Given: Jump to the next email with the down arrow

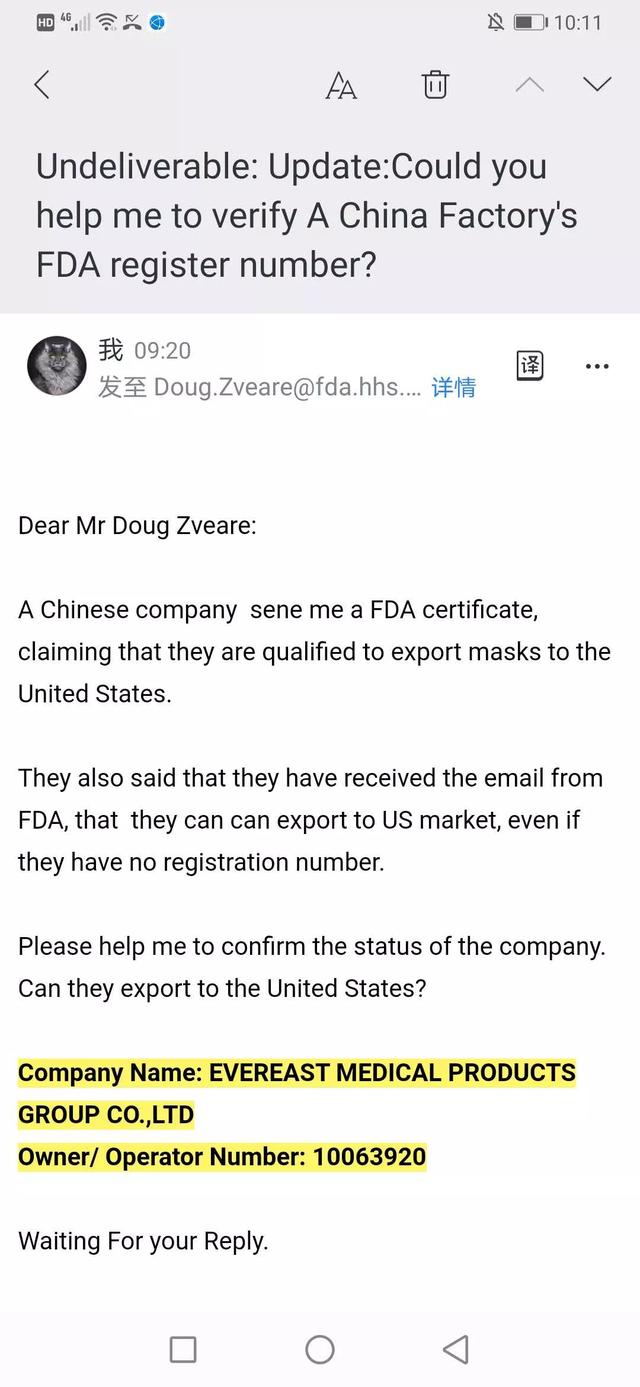Looking at the screenshot, I should pyautogui.click(x=597, y=84).
